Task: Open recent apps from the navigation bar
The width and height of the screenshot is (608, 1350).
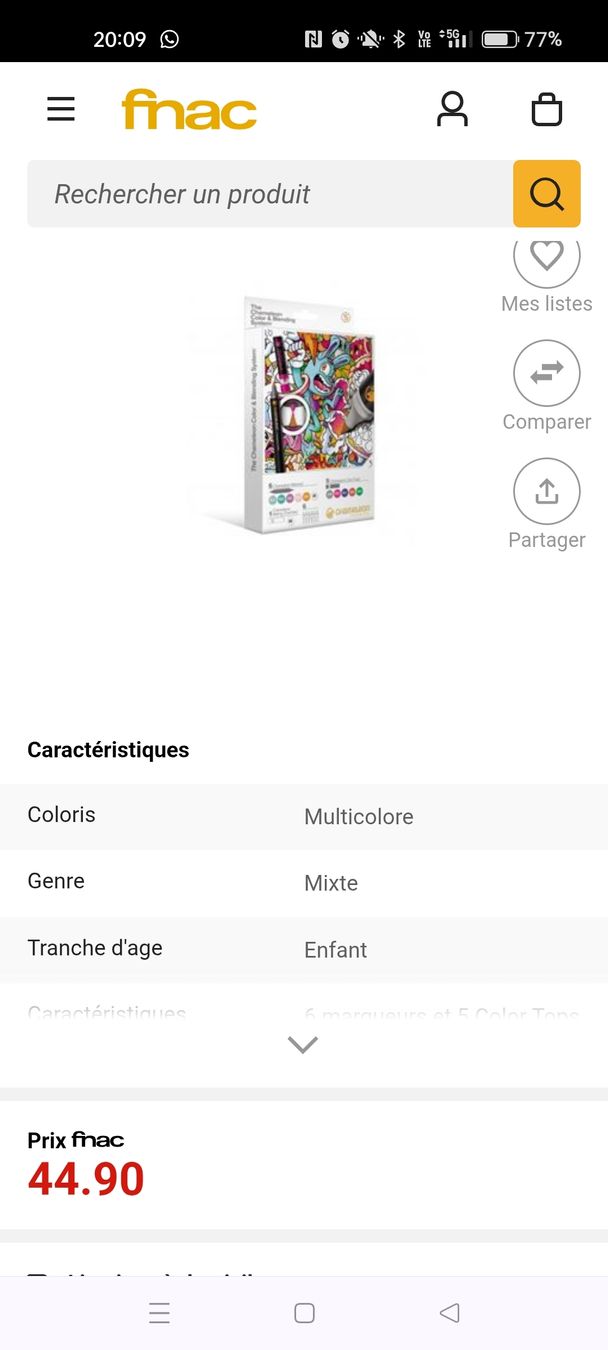Action: click(x=159, y=1313)
